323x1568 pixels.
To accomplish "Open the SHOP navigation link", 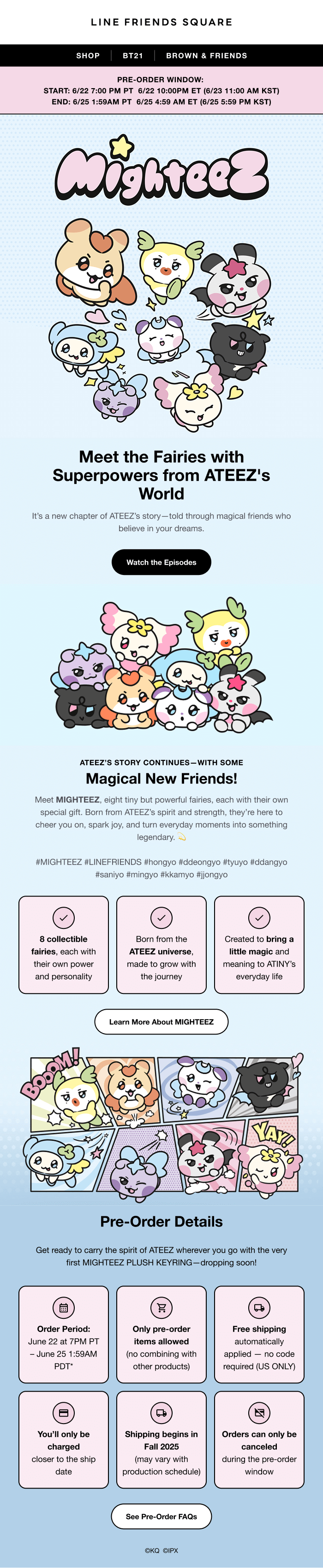I will coord(88,55).
